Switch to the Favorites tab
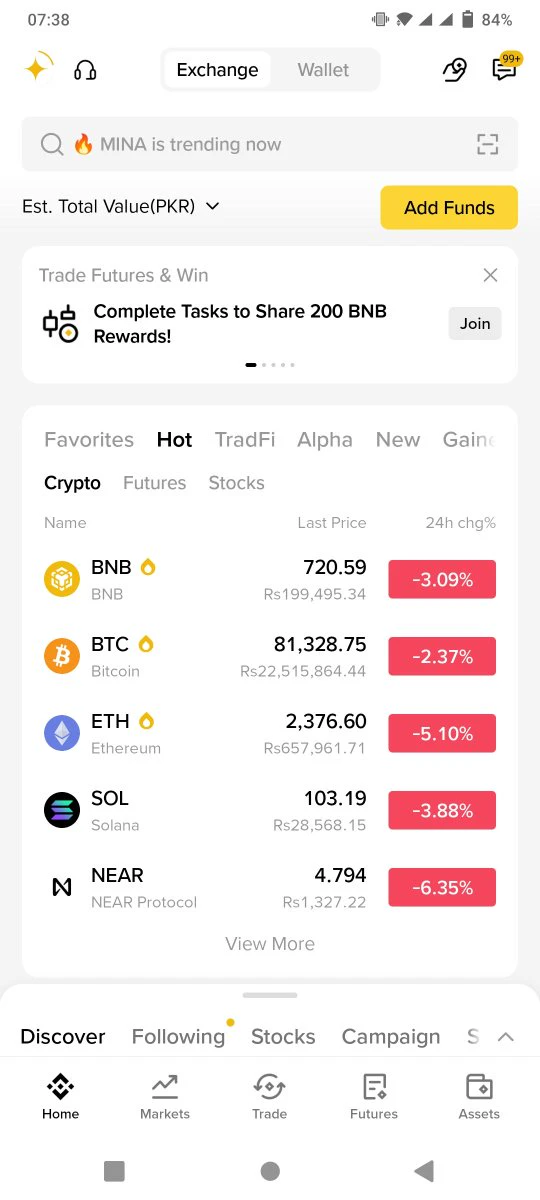 tap(89, 440)
